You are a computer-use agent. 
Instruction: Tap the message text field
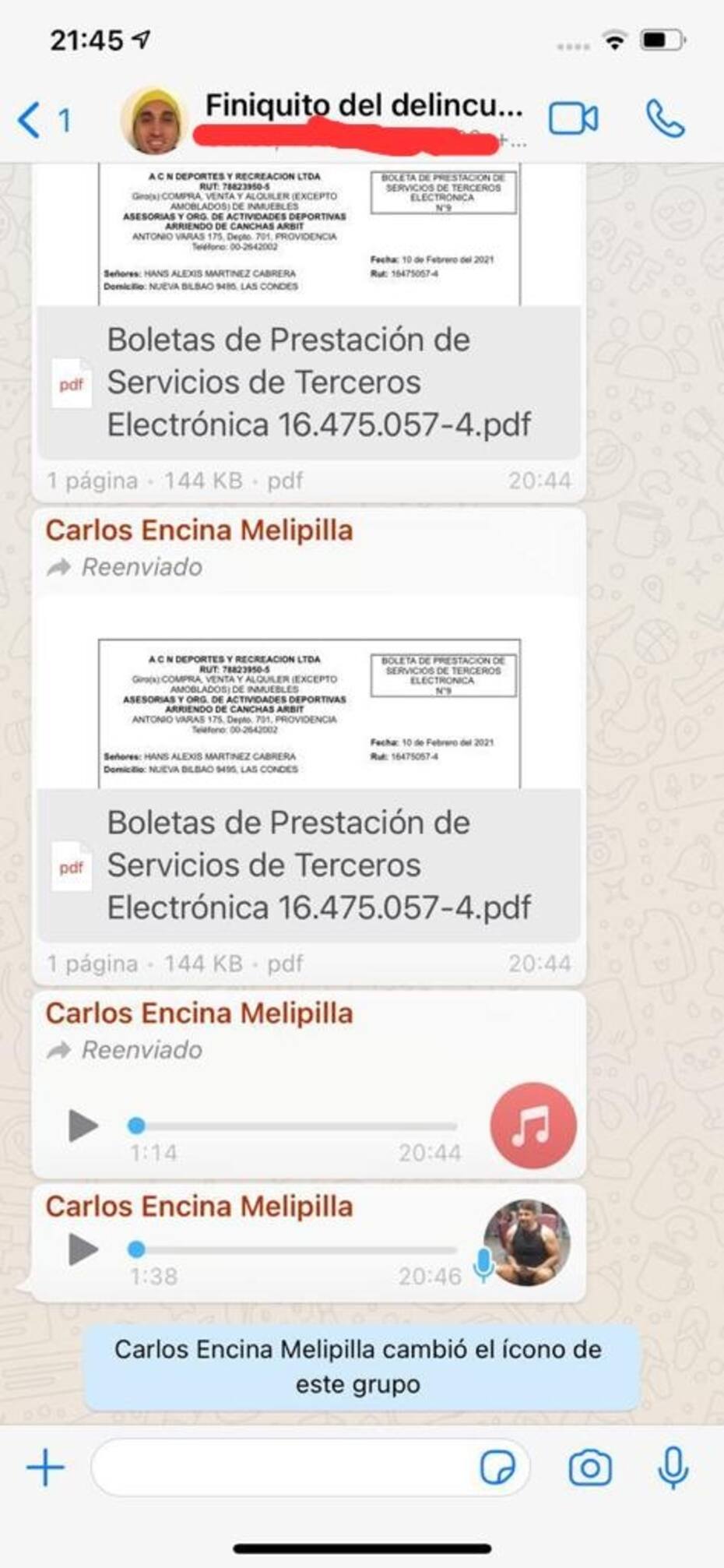click(280, 1468)
